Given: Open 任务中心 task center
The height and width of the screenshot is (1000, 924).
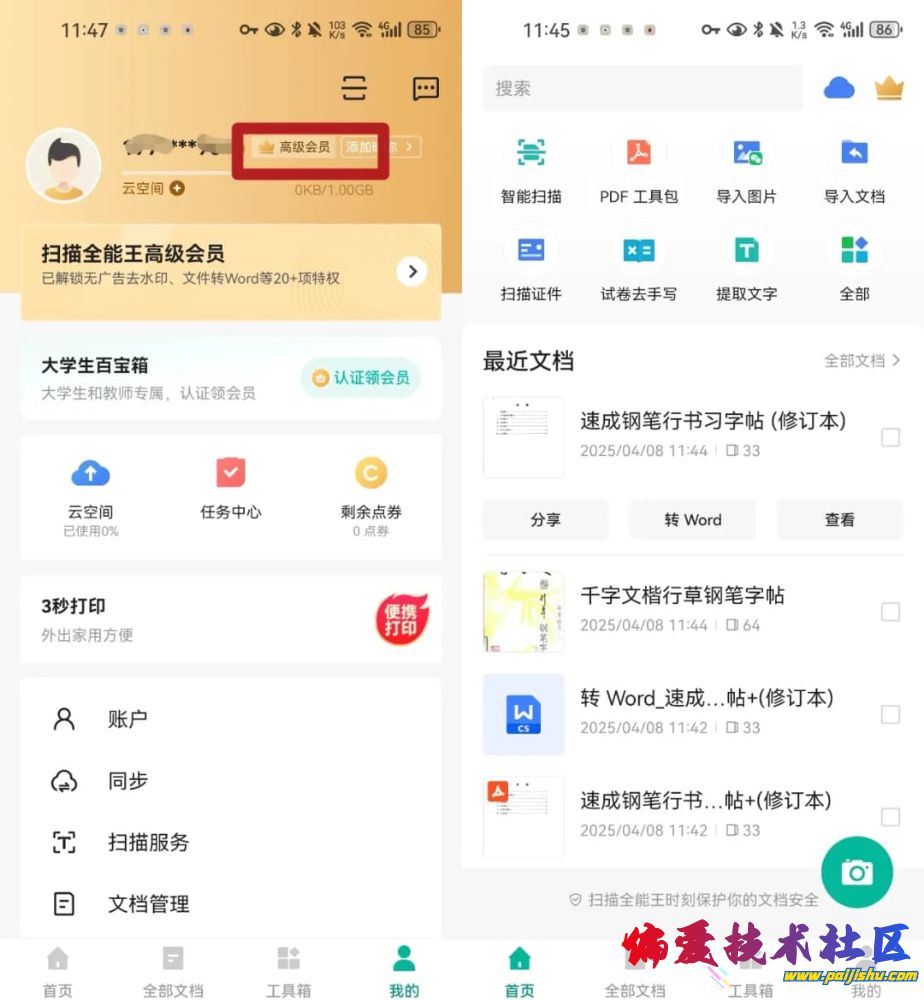Looking at the screenshot, I should (231, 490).
